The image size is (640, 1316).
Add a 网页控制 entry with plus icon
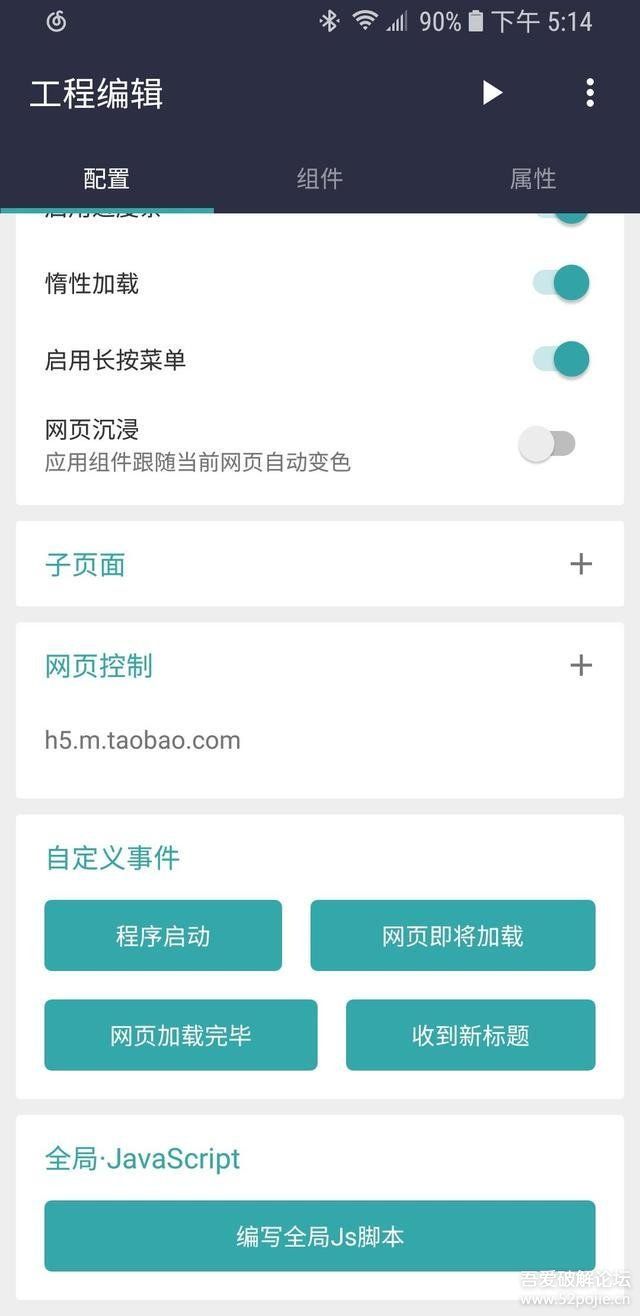tap(581, 665)
